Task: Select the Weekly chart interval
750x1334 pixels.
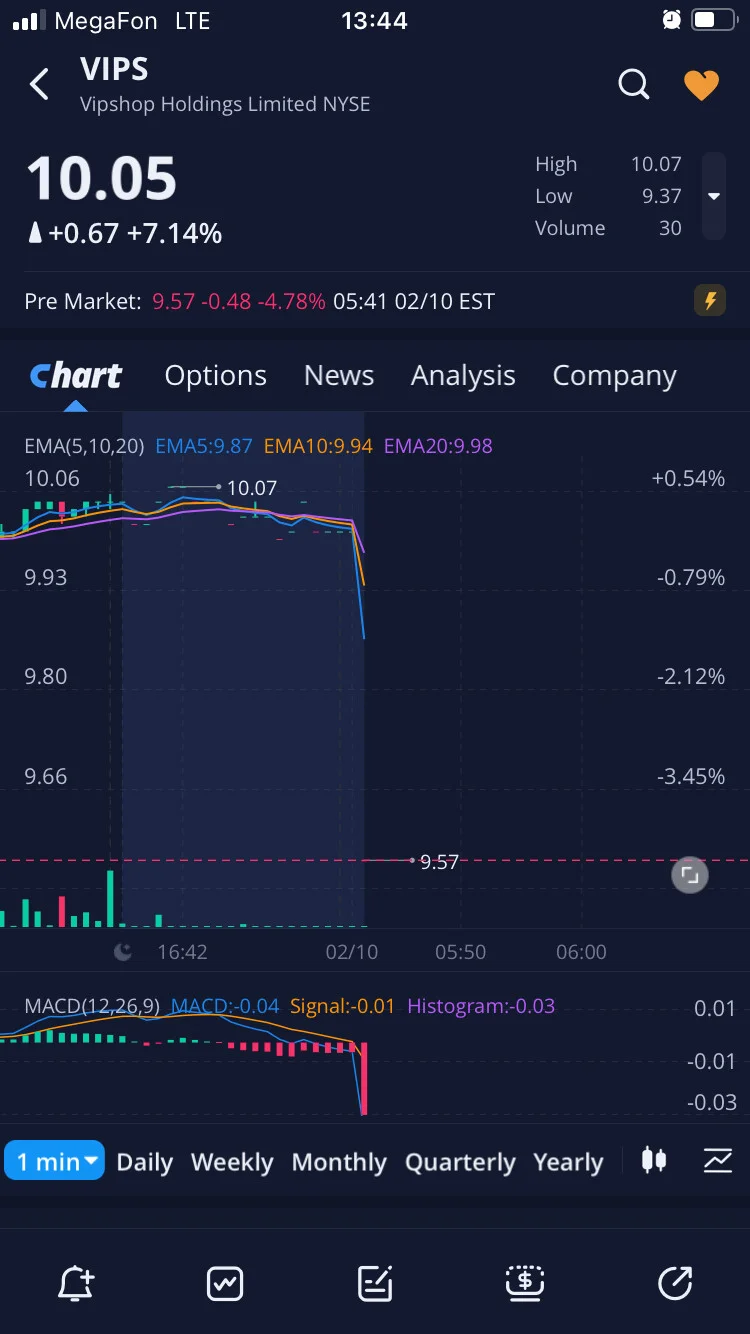Action: 232,1162
